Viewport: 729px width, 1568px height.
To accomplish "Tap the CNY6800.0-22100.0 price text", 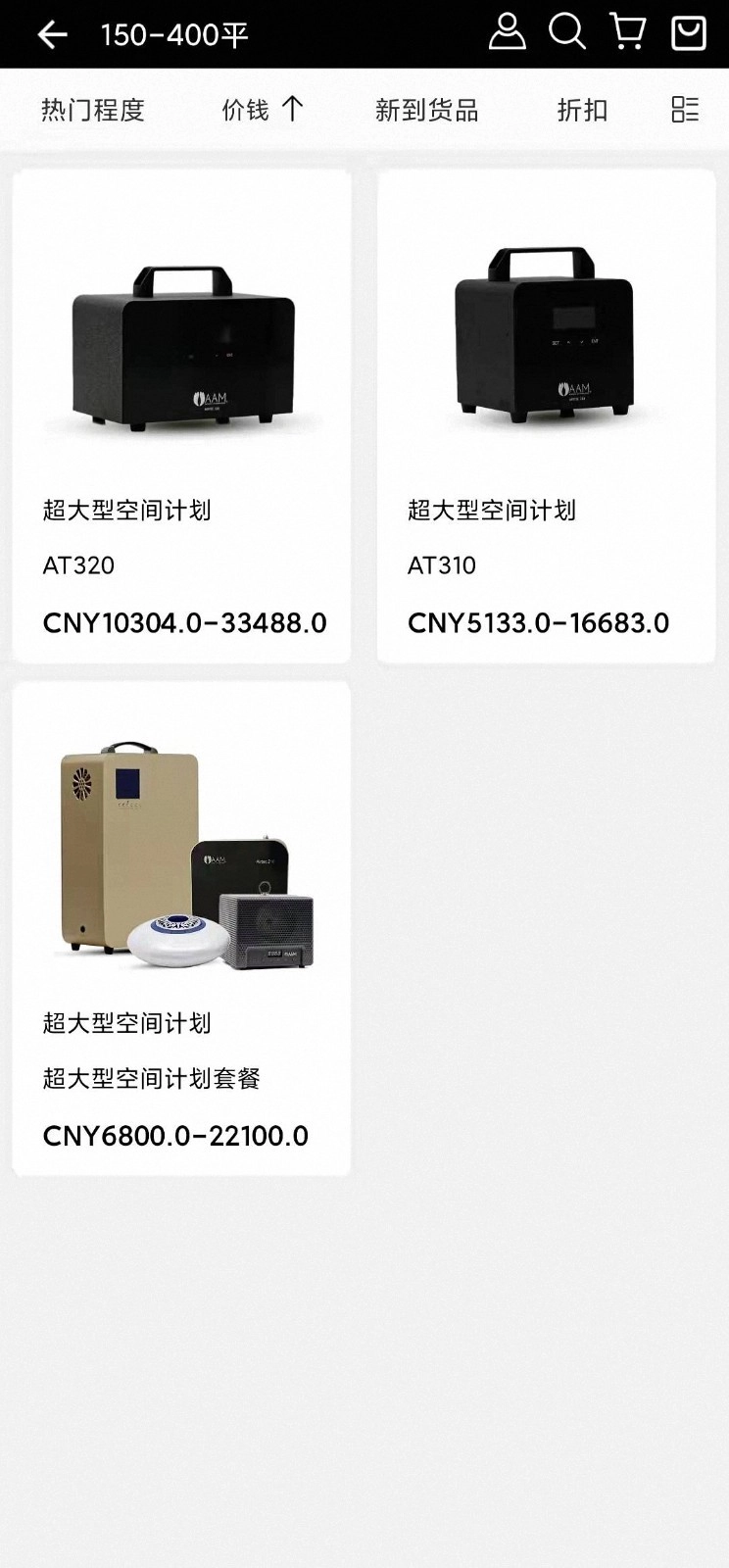I will point(174,1135).
